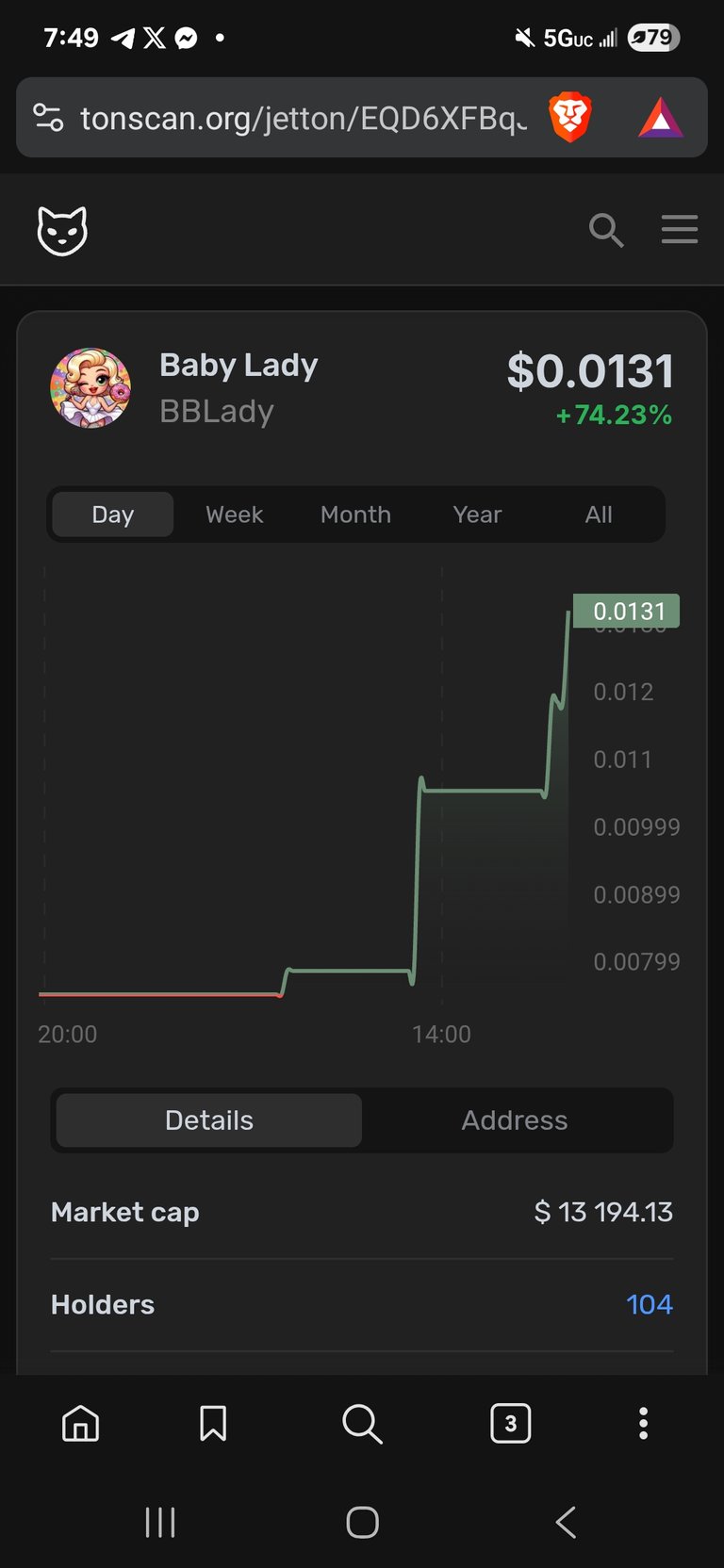Screen dimensions: 724x1568
Task: Select the Details tab
Action: point(209,1120)
